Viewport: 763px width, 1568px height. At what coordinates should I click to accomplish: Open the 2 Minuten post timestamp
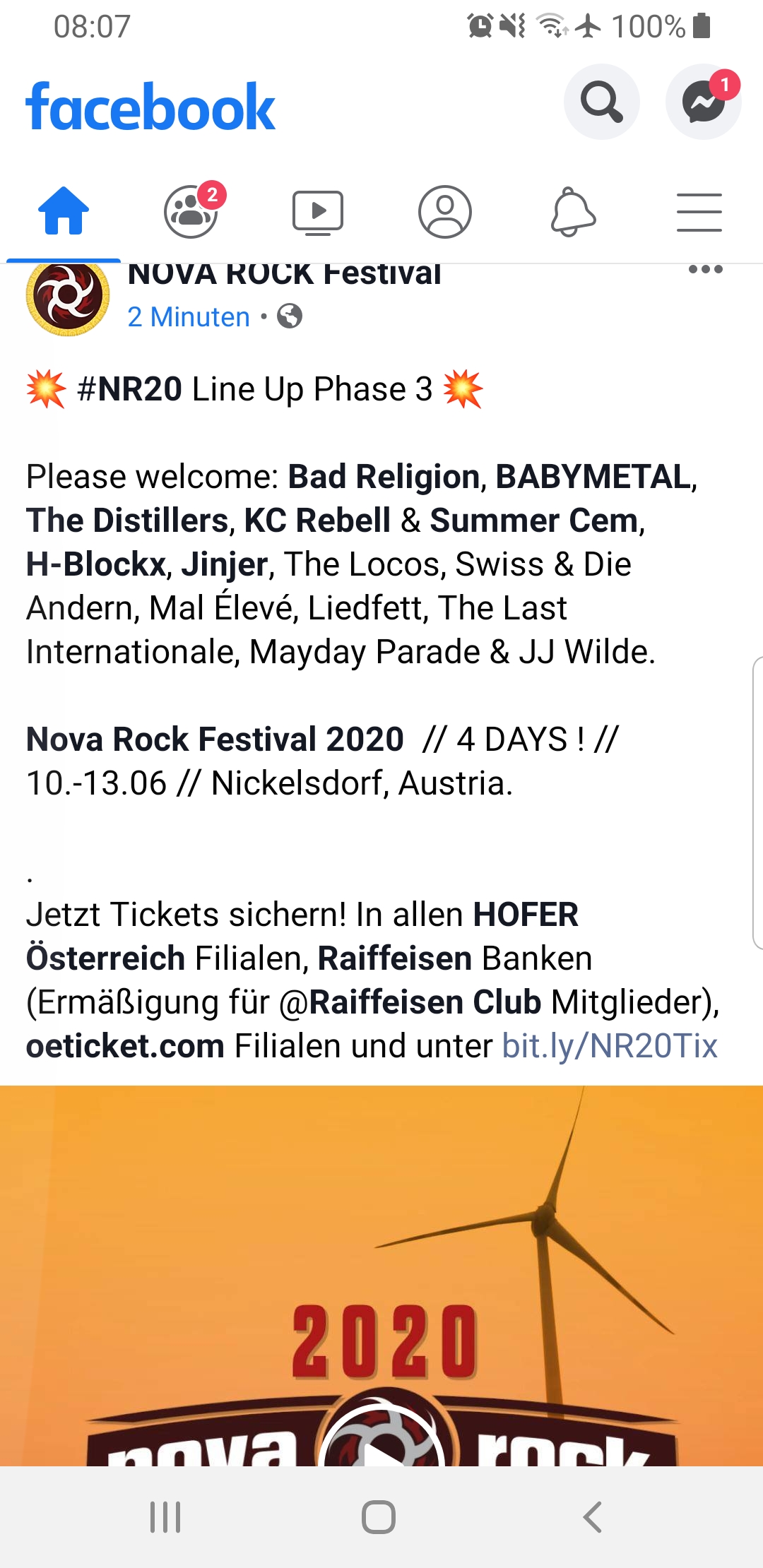point(189,317)
